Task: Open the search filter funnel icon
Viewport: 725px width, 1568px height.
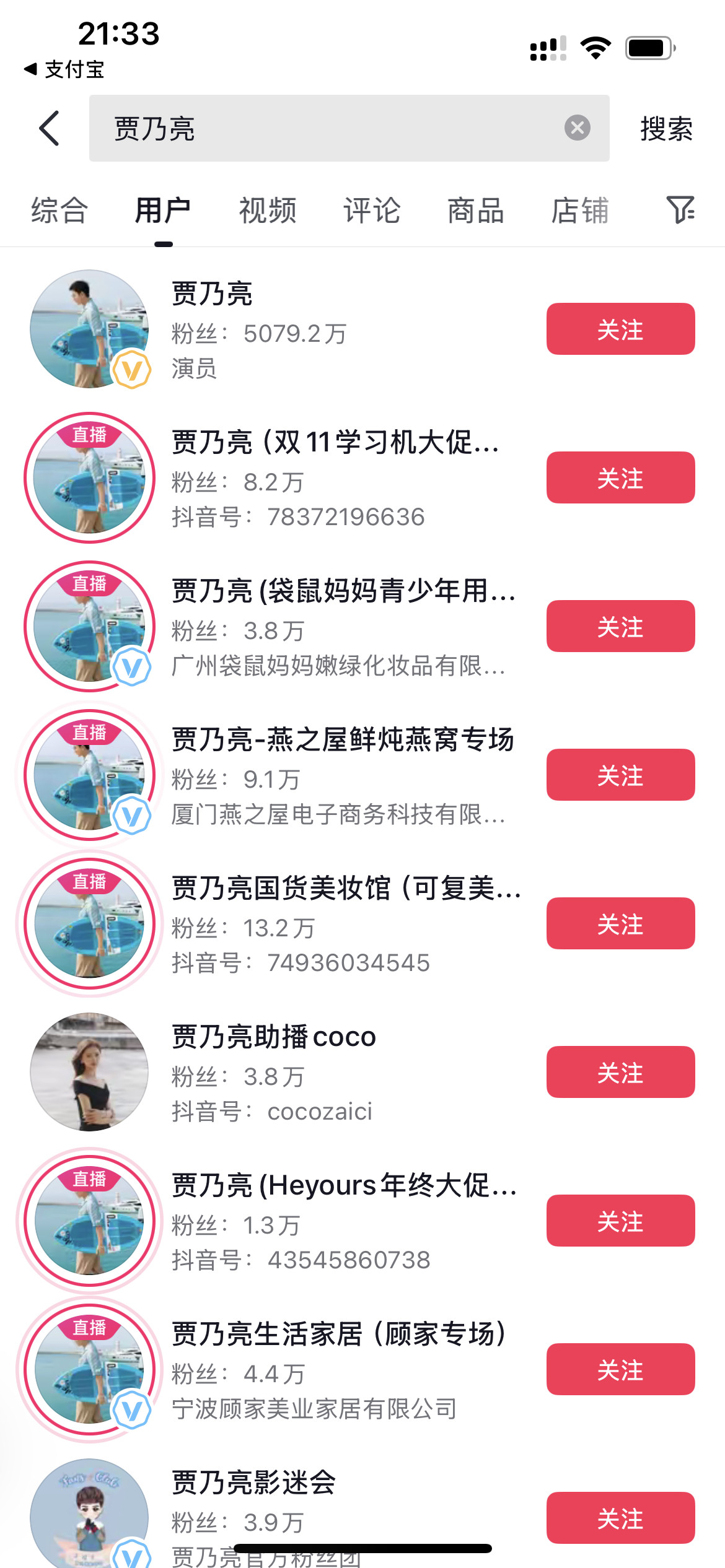Action: point(680,211)
